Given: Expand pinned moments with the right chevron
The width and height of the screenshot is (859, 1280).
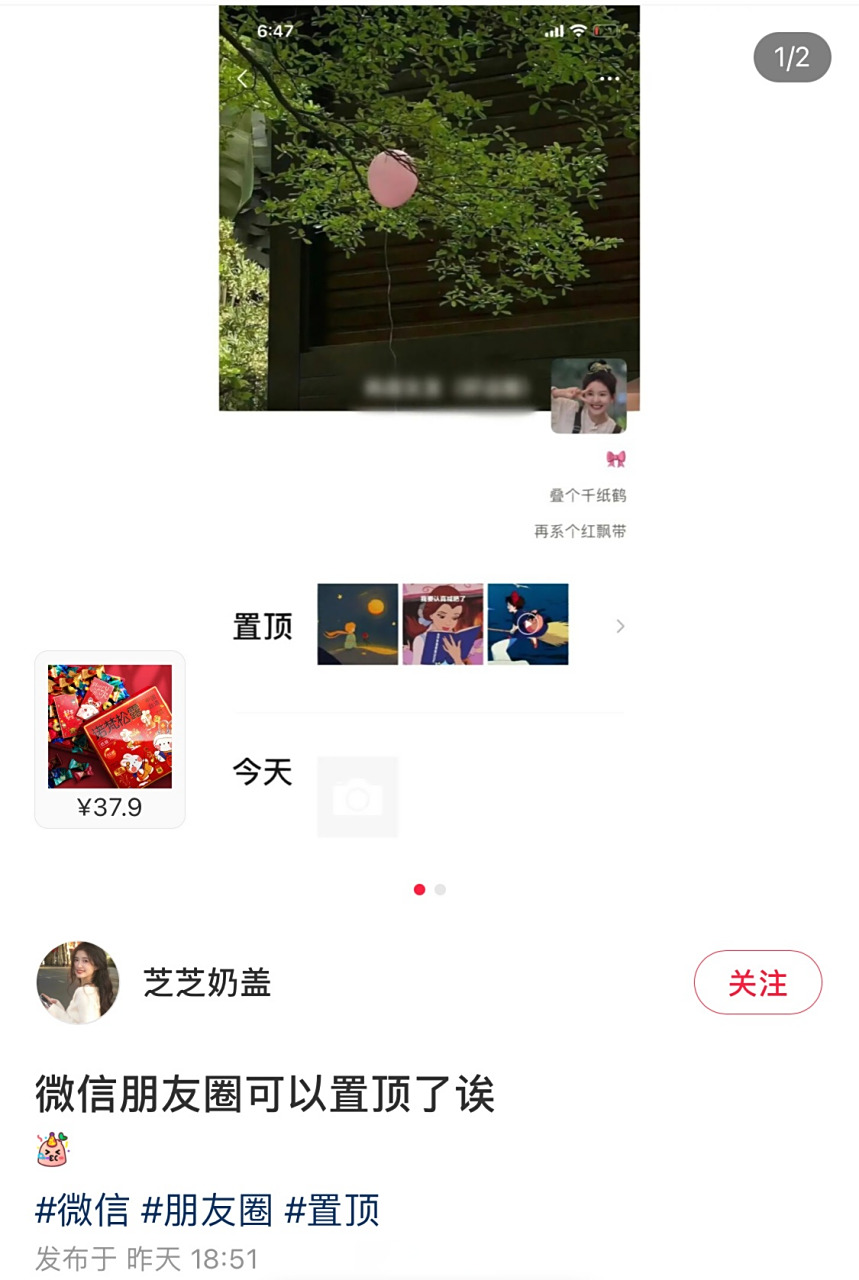Looking at the screenshot, I should coord(621,625).
